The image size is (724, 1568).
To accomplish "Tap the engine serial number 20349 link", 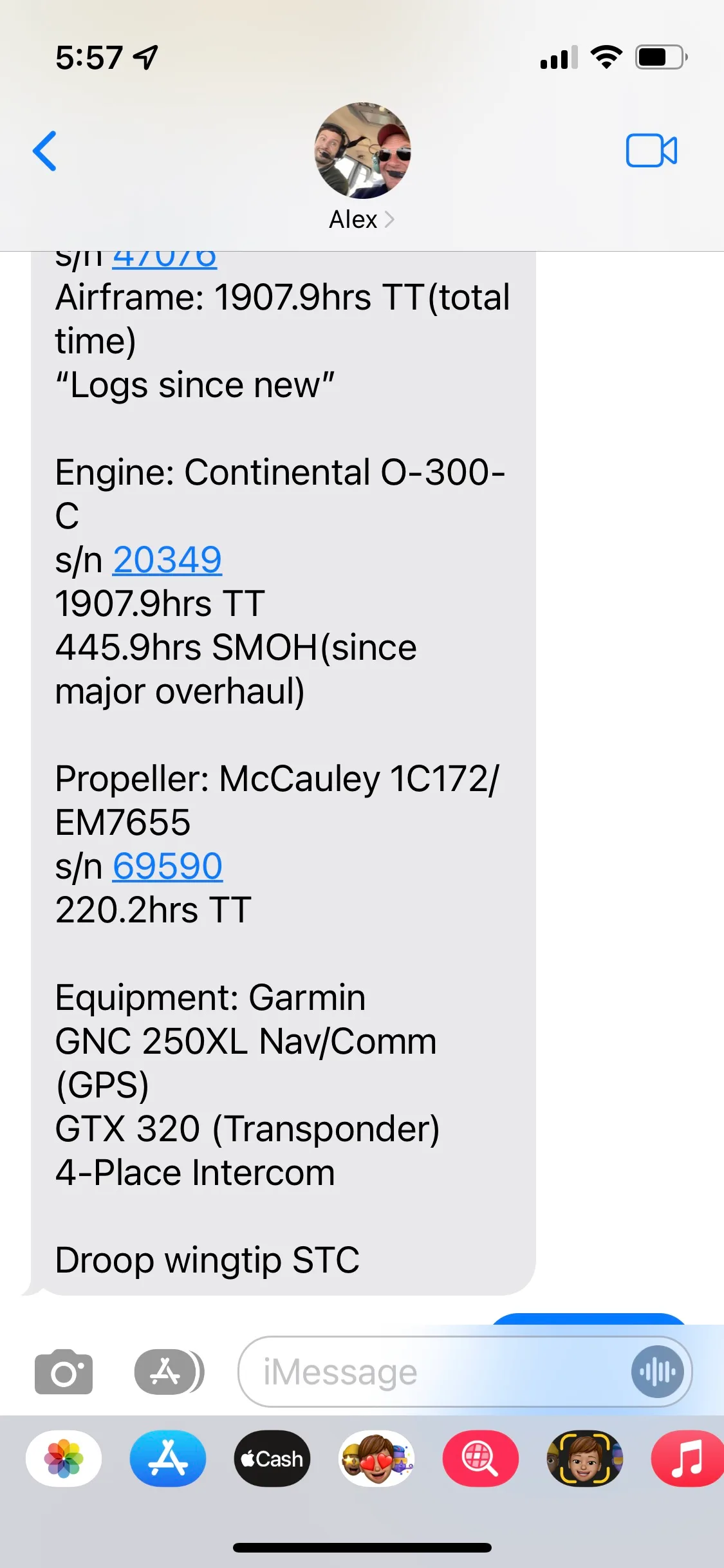I will (167, 560).
